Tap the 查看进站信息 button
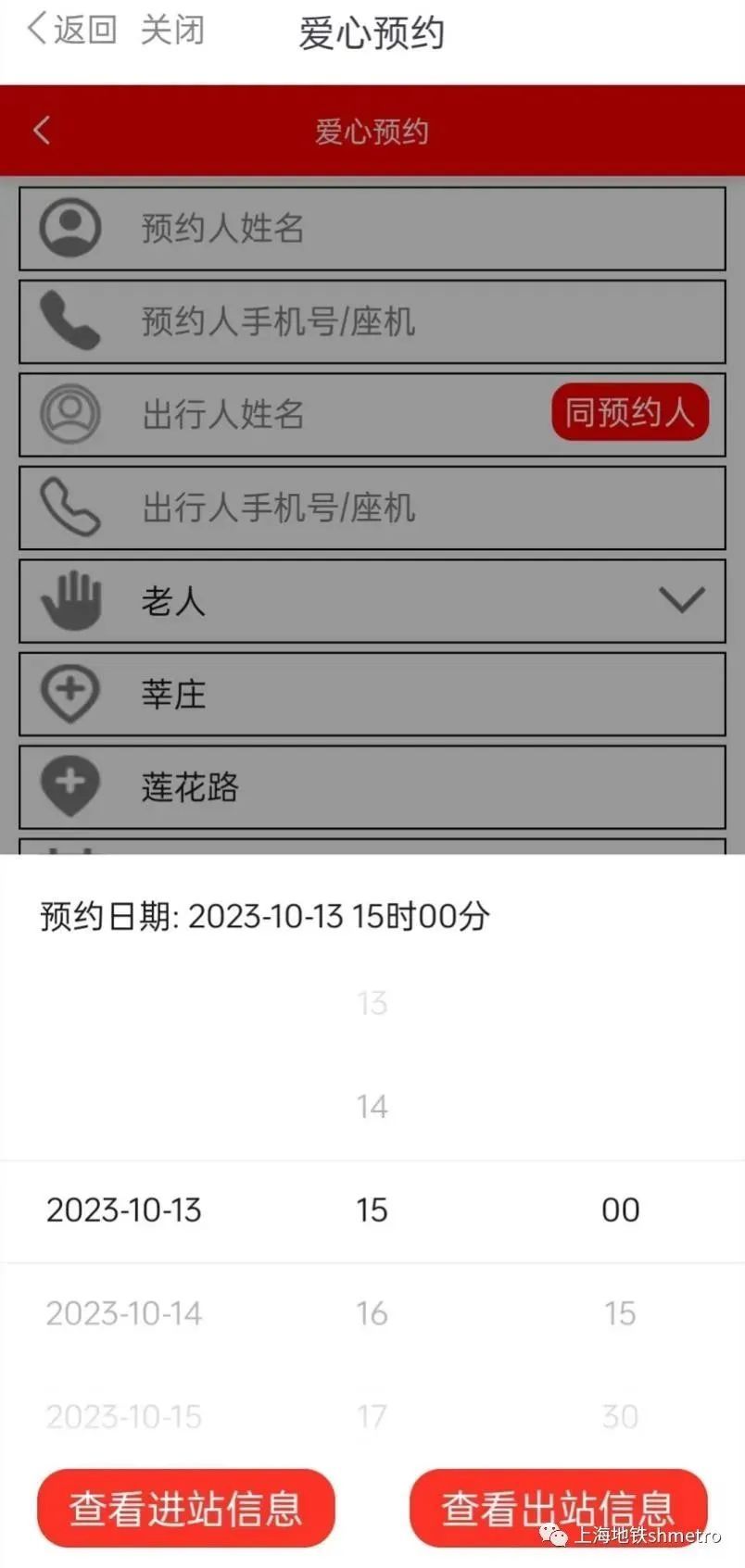 click(x=185, y=1508)
